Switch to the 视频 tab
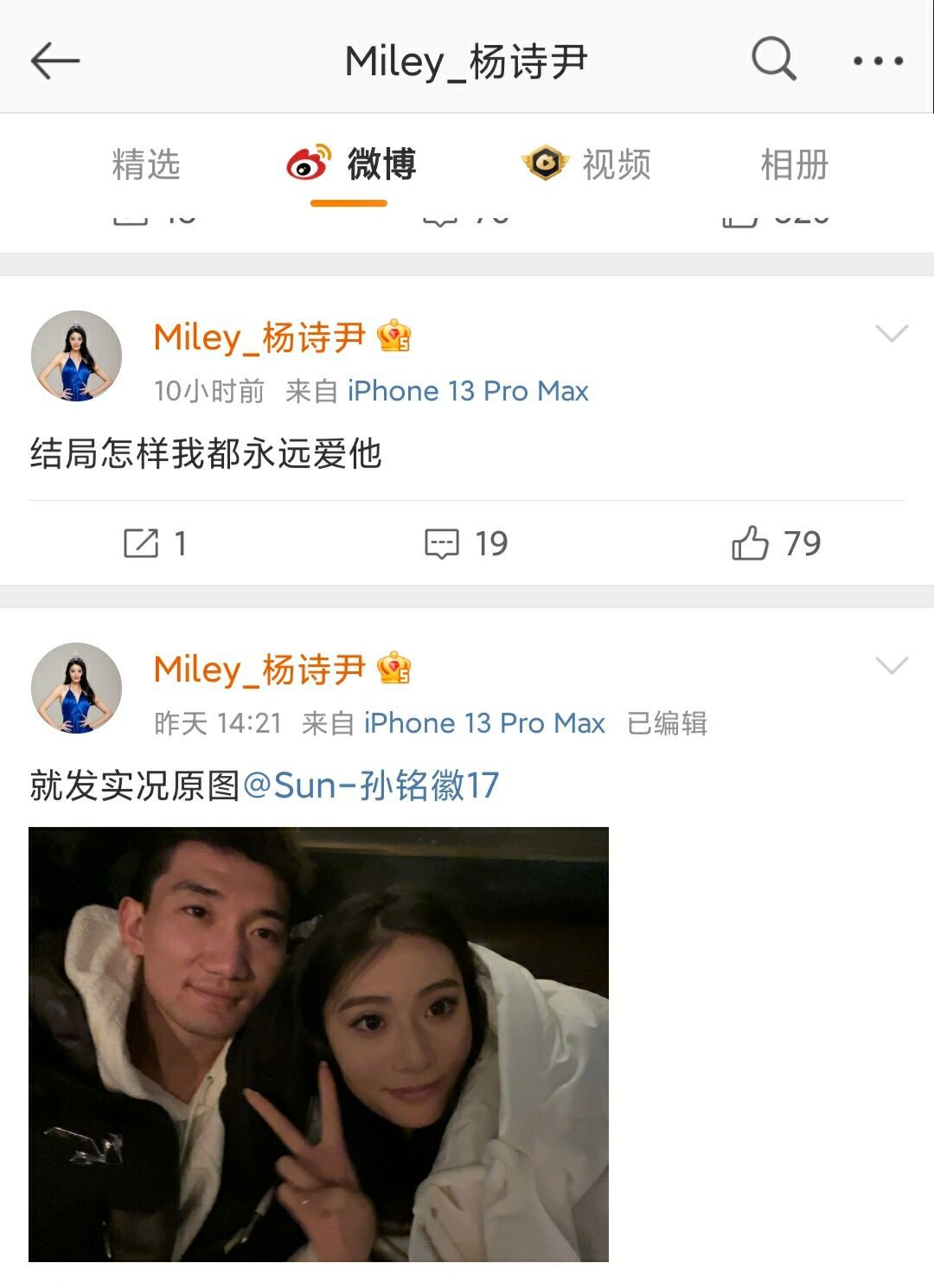 (587, 164)
